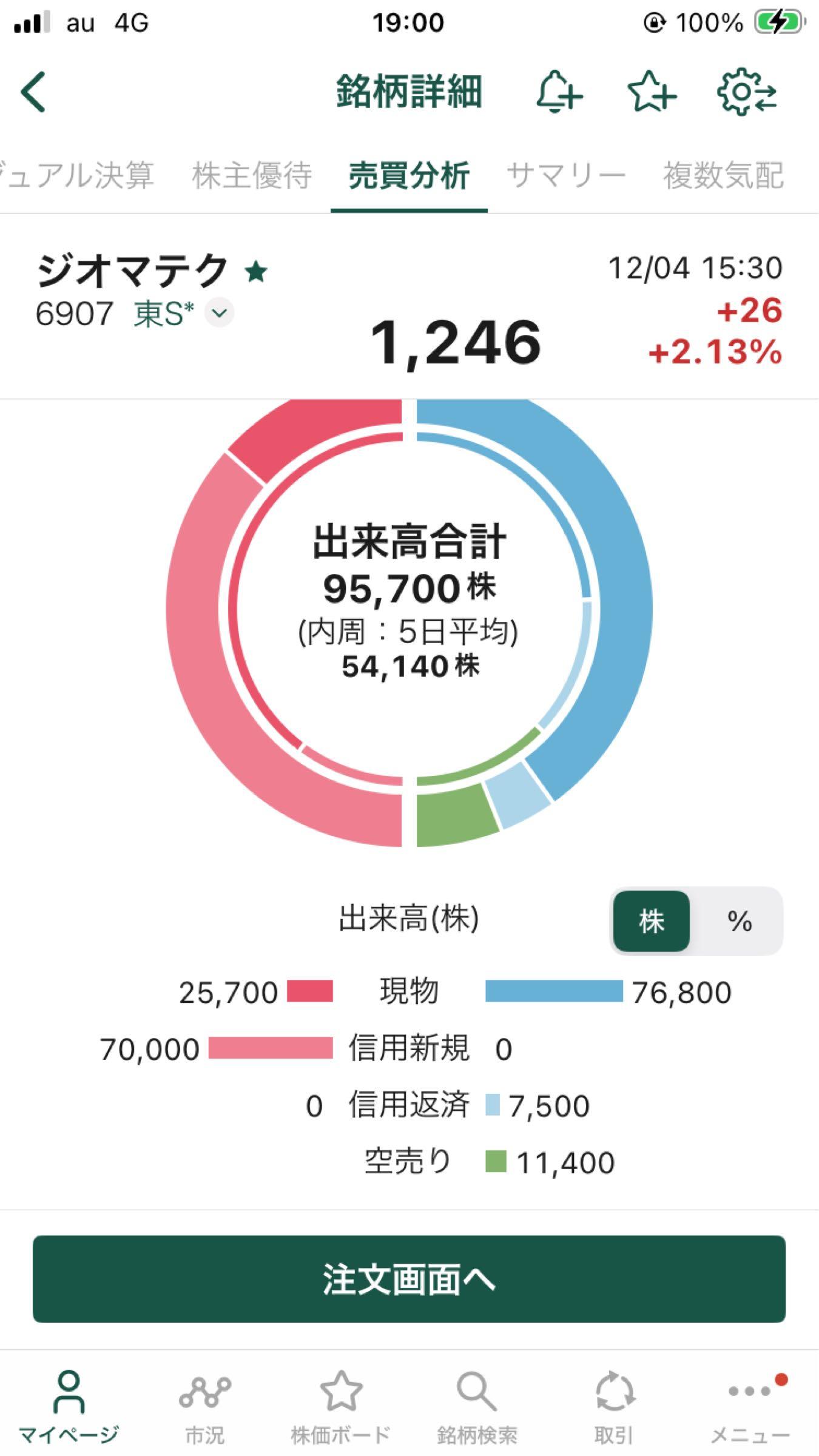This screenshot has width=819, height=1456.
Task: Switch volume display to %
Action: [739, 921]
